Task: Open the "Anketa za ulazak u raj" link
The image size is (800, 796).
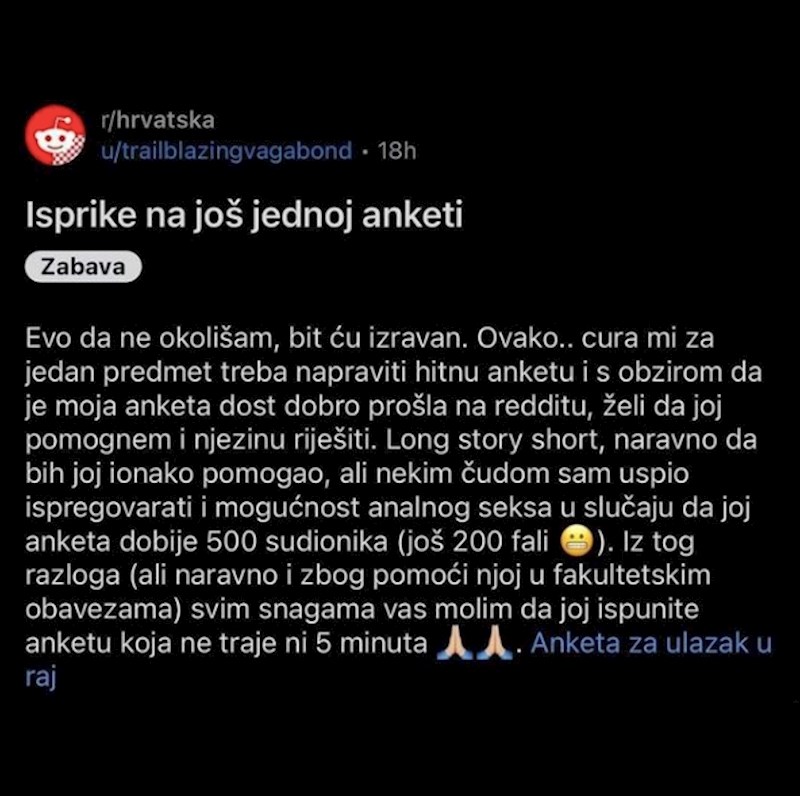Action: [x=650, y=644]
